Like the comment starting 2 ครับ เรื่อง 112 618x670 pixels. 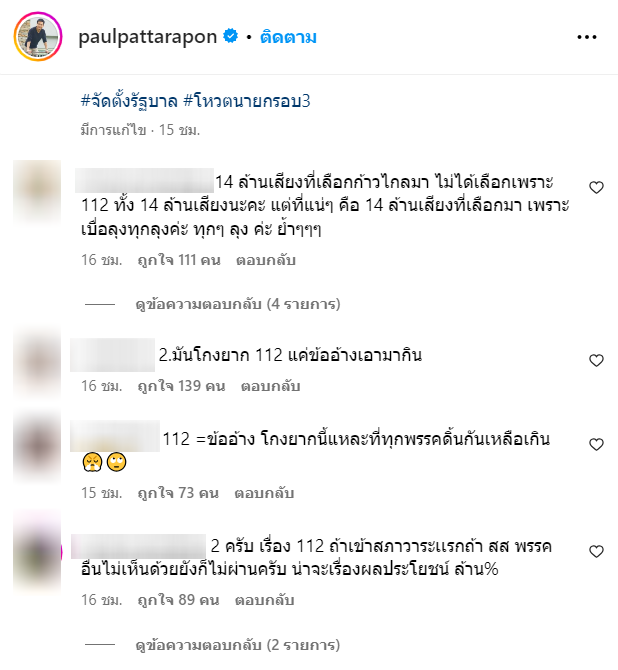pos(596,551)
